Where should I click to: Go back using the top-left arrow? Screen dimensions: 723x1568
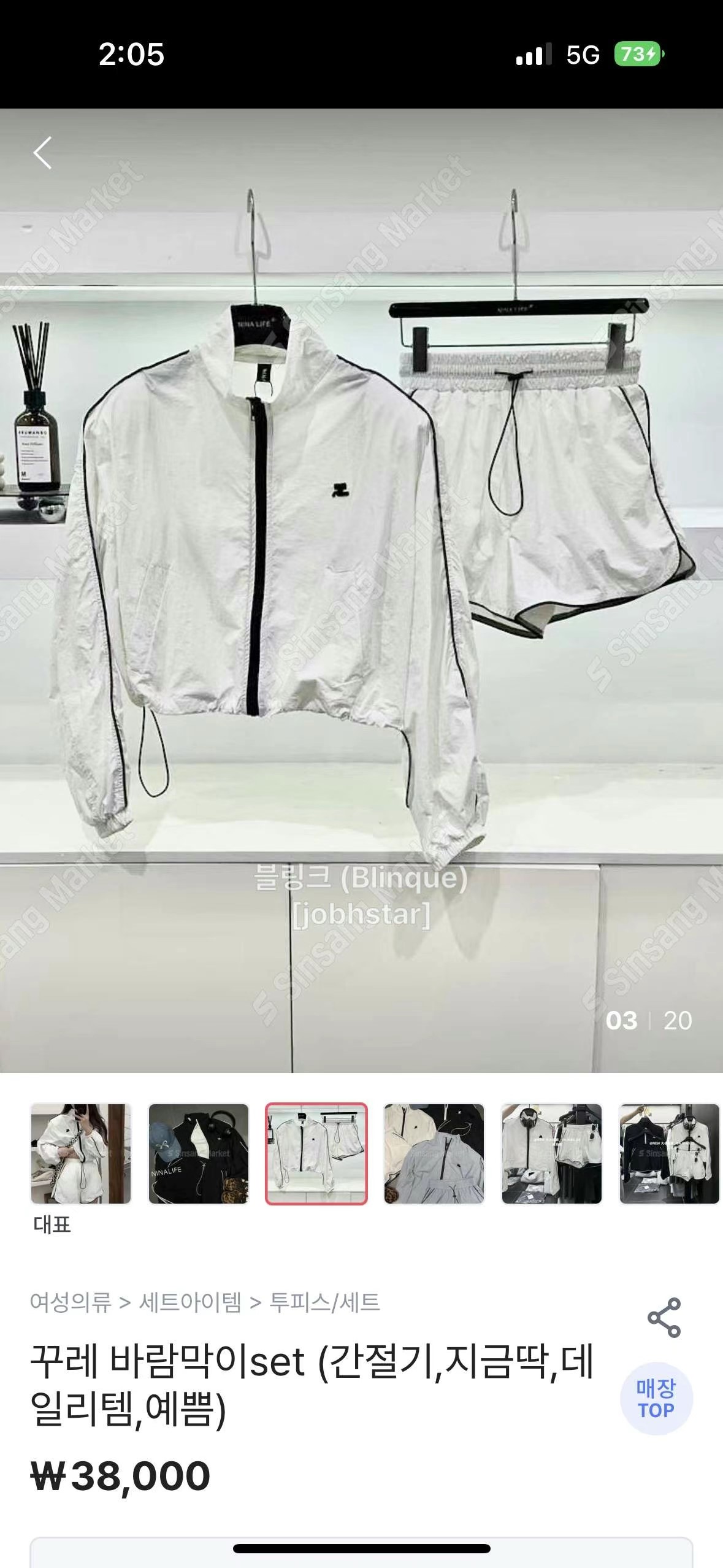point(42,153)
